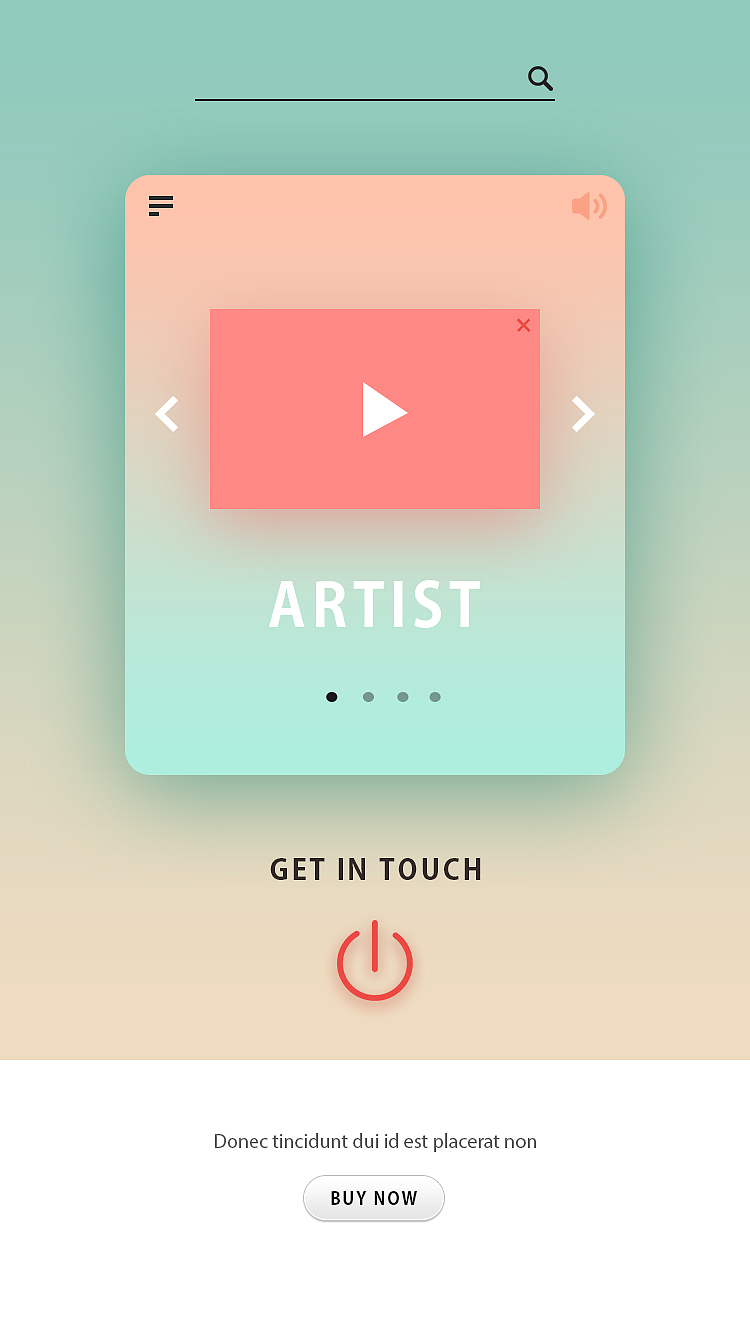Image resolution: width=750 pixels, height=1334 pixels.
Task: Play the video in the player
Action: tap(384, 409)
